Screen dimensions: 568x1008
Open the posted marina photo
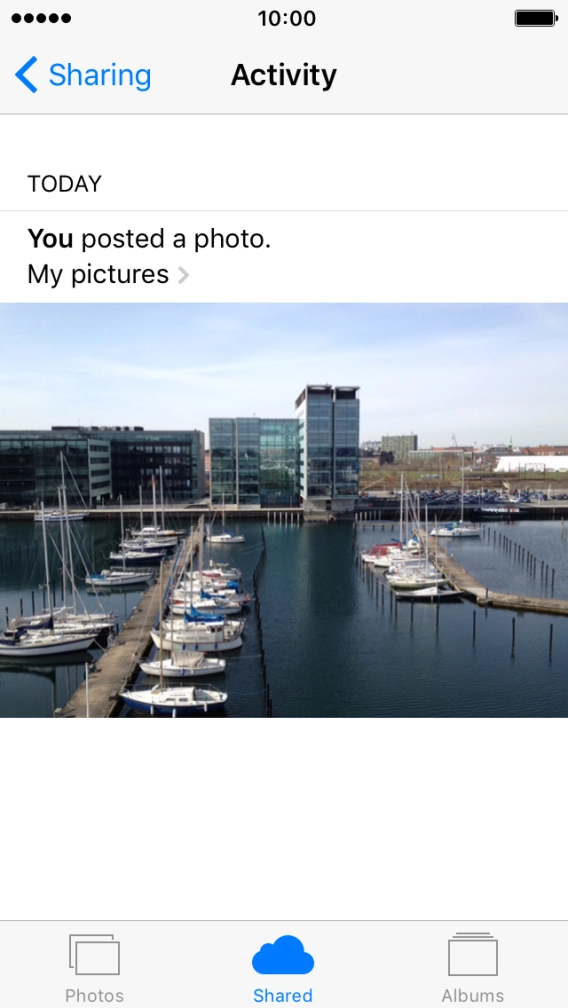pyautogui.click(x=284, y=510)
